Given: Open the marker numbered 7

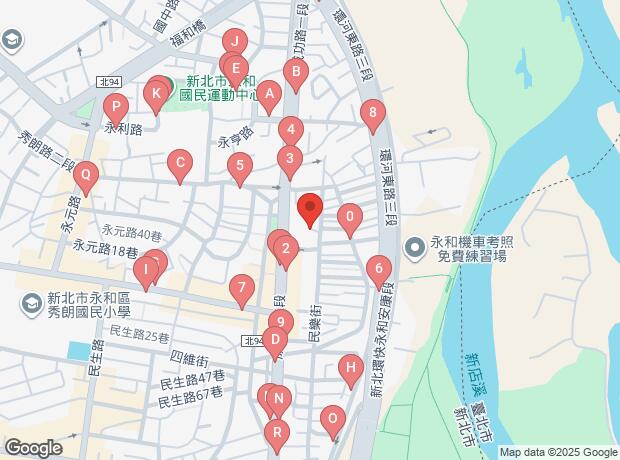Looking at the screenshot, I should (x=242, y=288).
